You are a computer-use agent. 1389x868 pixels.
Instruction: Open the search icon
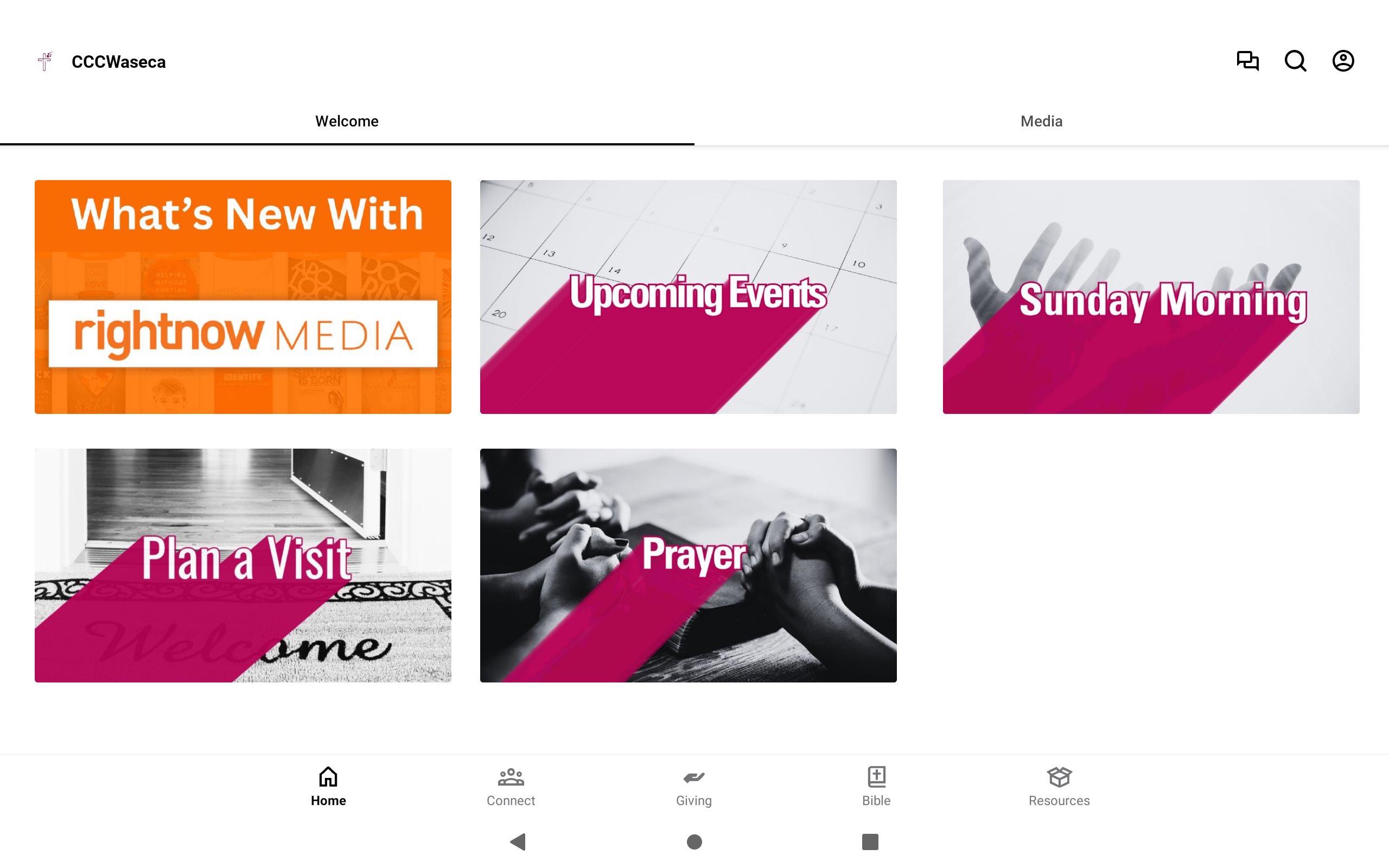tap(1295, 61)
